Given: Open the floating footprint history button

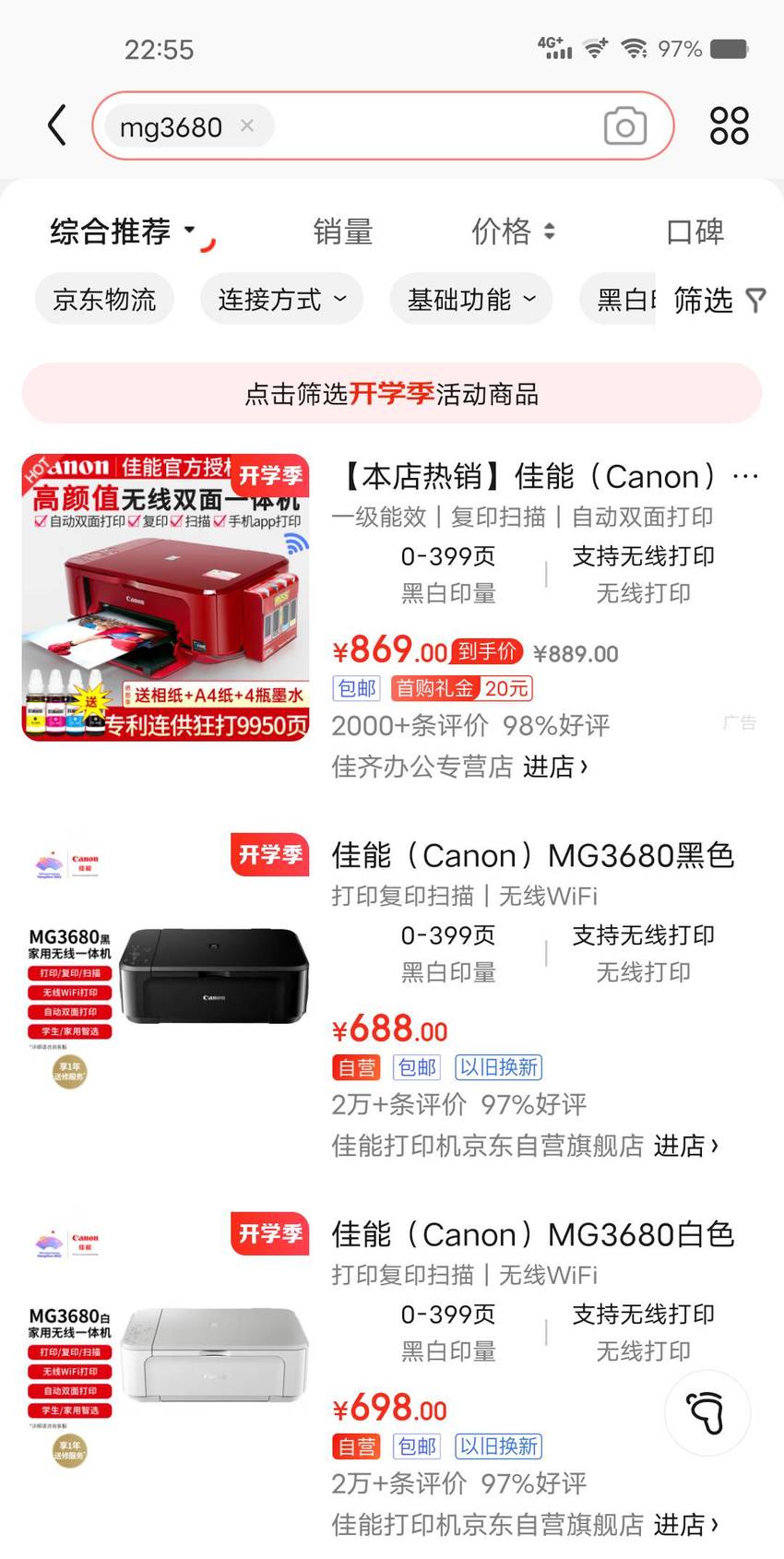Looking at the screenshot, I should click(x=707, y=1412).
